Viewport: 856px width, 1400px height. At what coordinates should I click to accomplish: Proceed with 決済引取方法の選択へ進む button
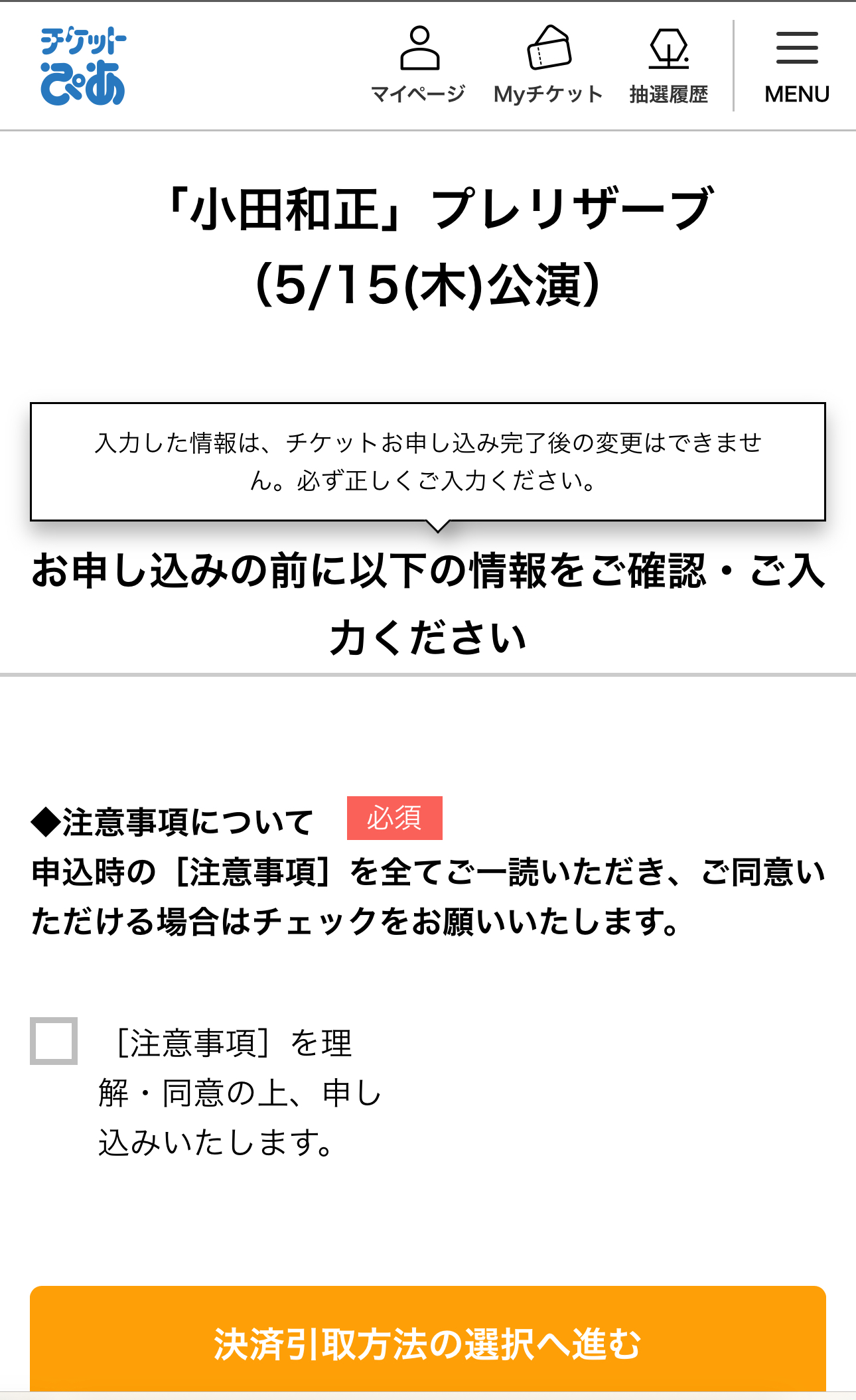428,1343
